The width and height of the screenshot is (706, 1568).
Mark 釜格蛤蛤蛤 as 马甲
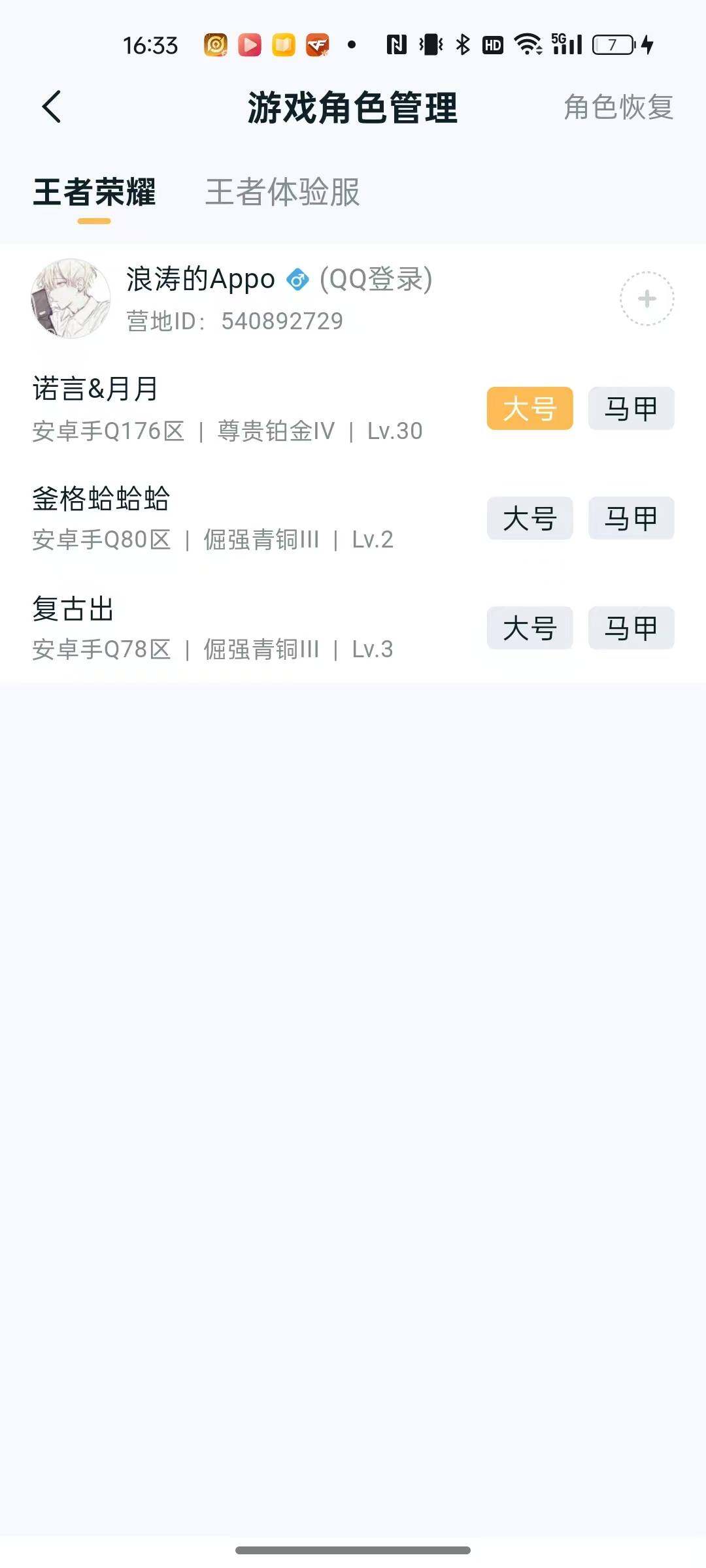(x=630, y=518)
